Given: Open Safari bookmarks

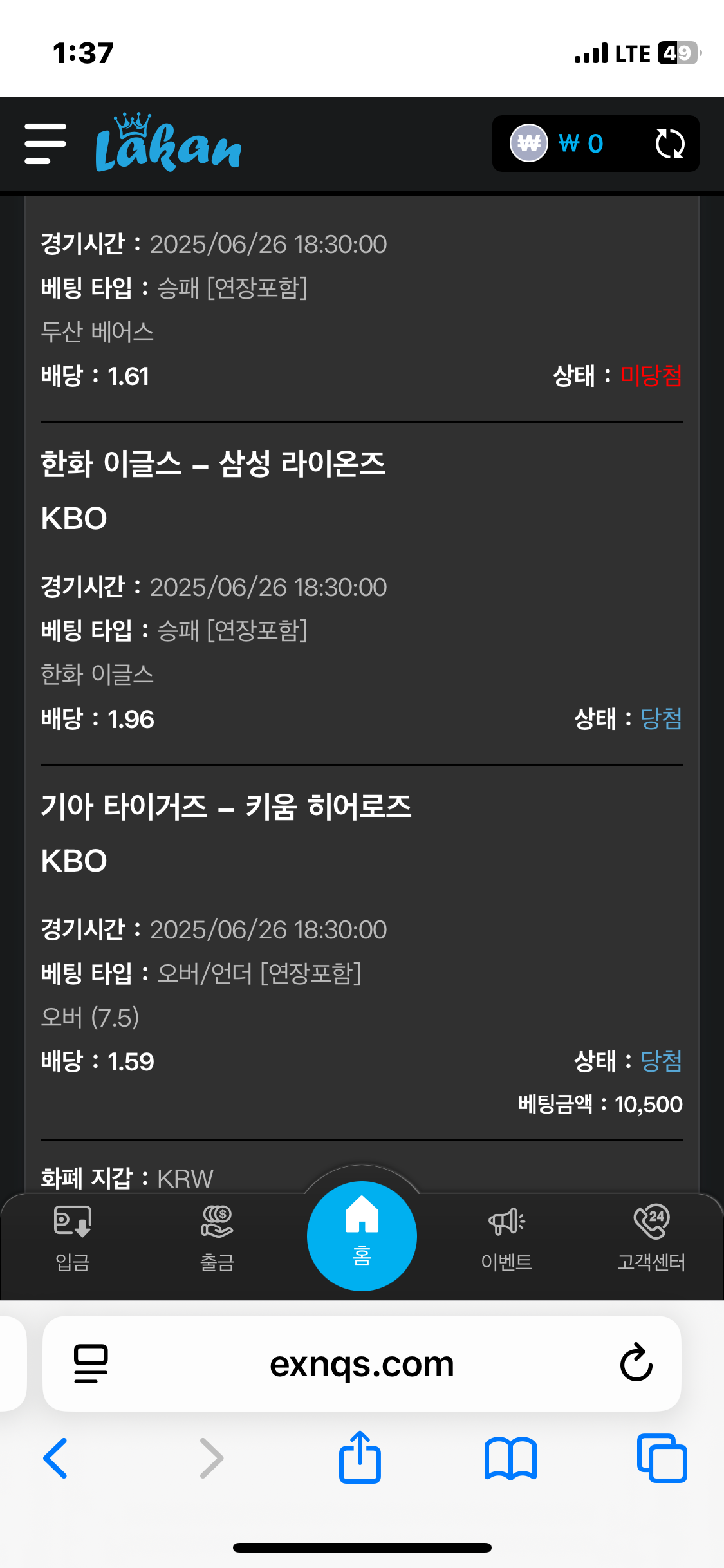Looking at the screenshot, I should 510,1458.
